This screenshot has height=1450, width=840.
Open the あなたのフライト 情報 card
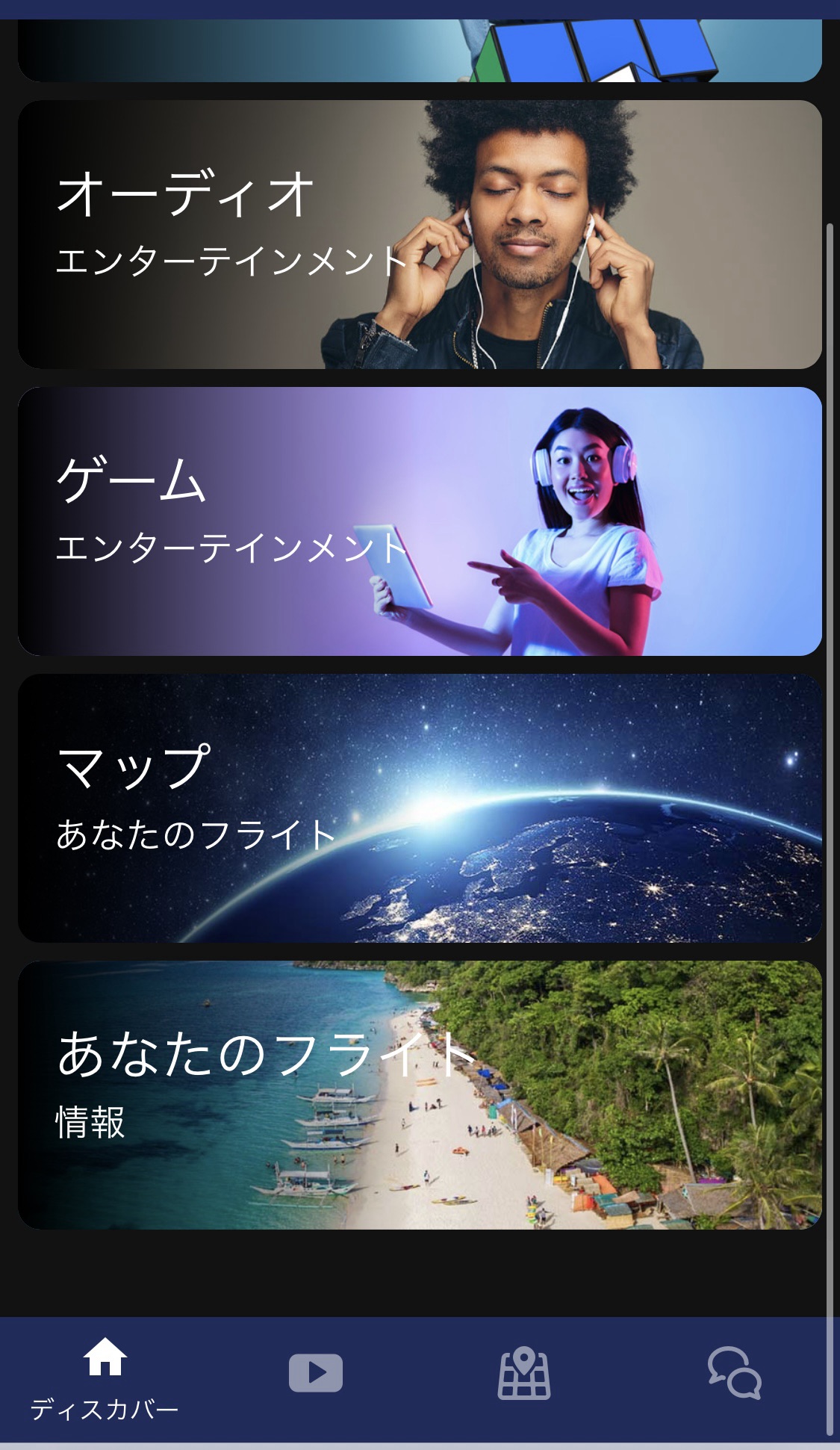420,1095
